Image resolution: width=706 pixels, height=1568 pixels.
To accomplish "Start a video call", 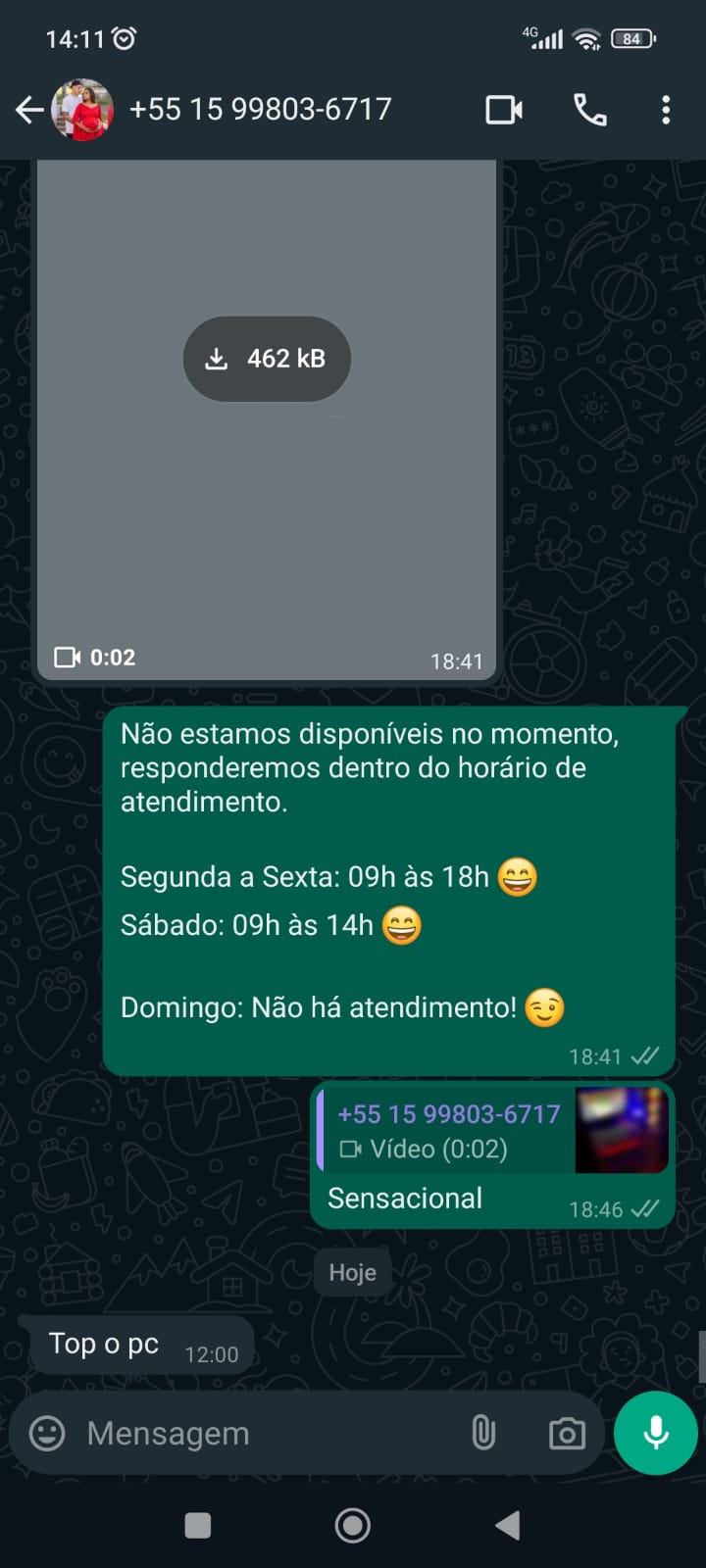I will 504,110.
